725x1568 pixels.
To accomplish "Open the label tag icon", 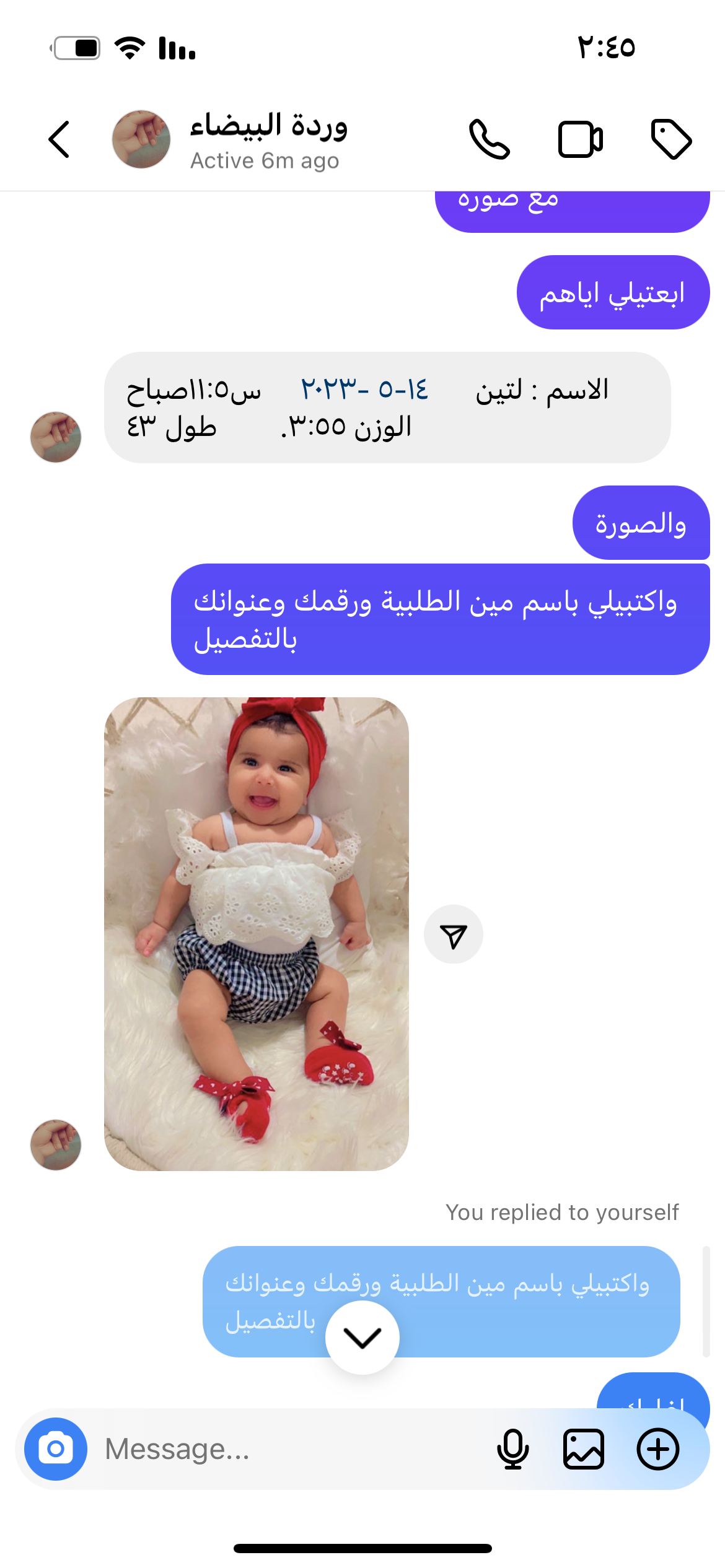I will click(x=671, y=139).
